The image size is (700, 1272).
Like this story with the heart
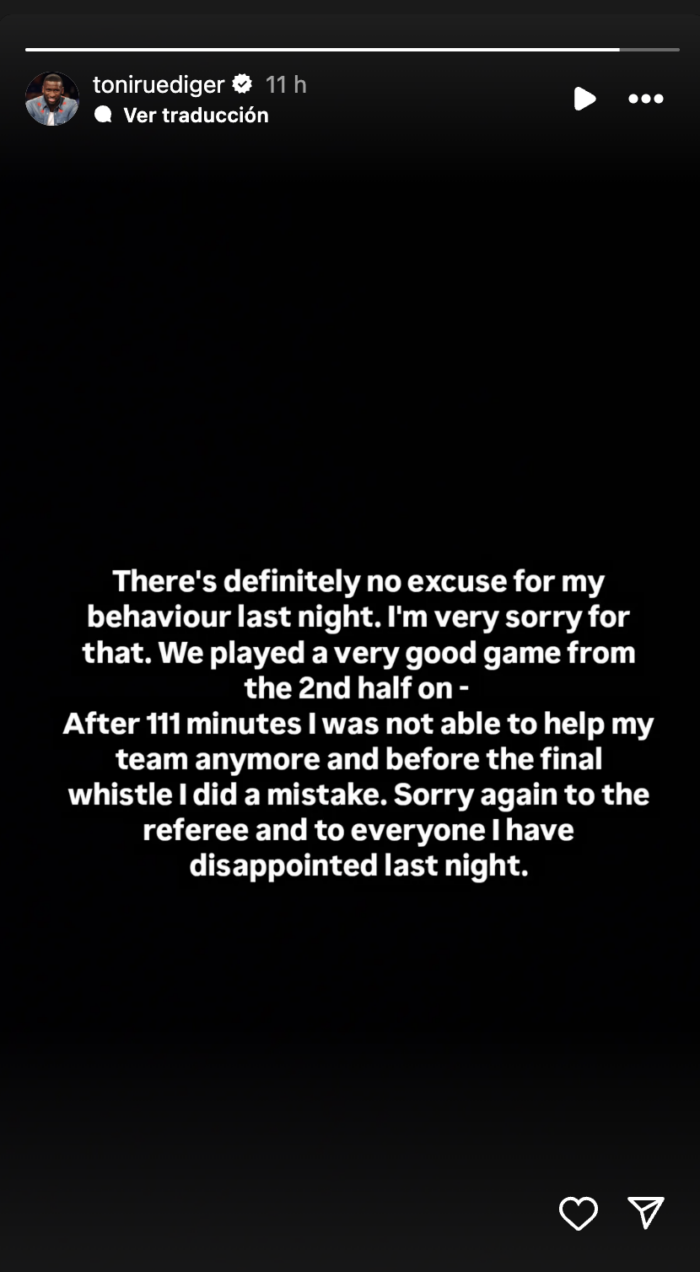tap(578, 1213)
